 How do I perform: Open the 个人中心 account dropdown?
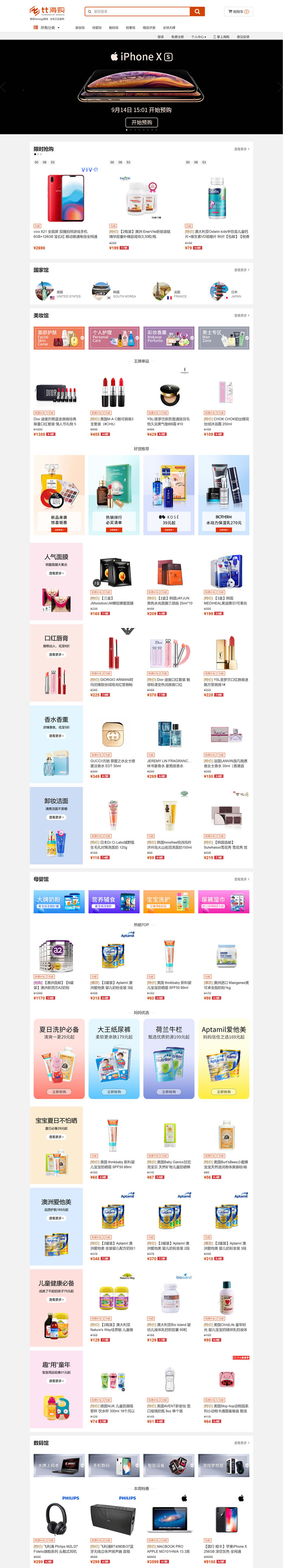198,36
